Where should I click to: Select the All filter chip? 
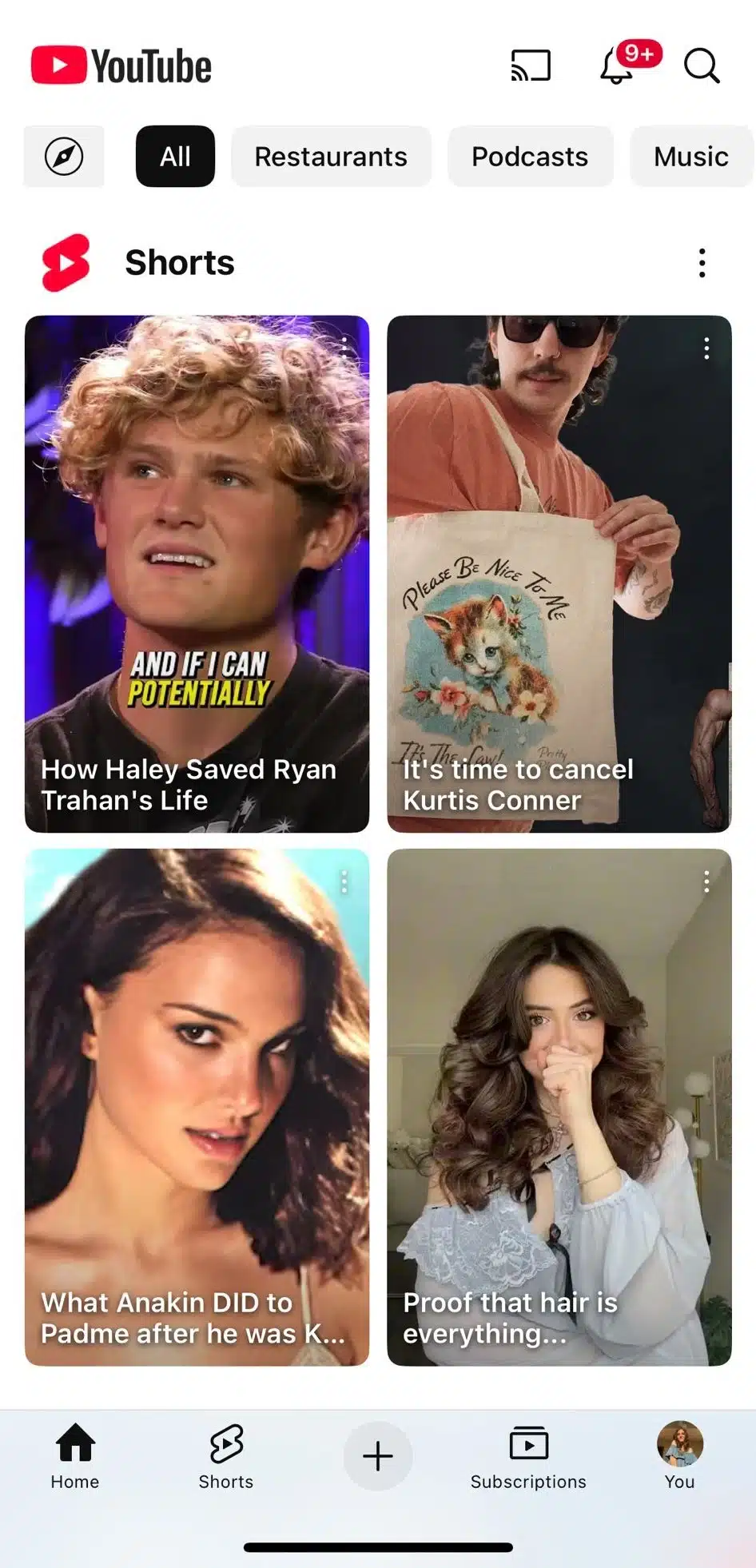[175, 156]
